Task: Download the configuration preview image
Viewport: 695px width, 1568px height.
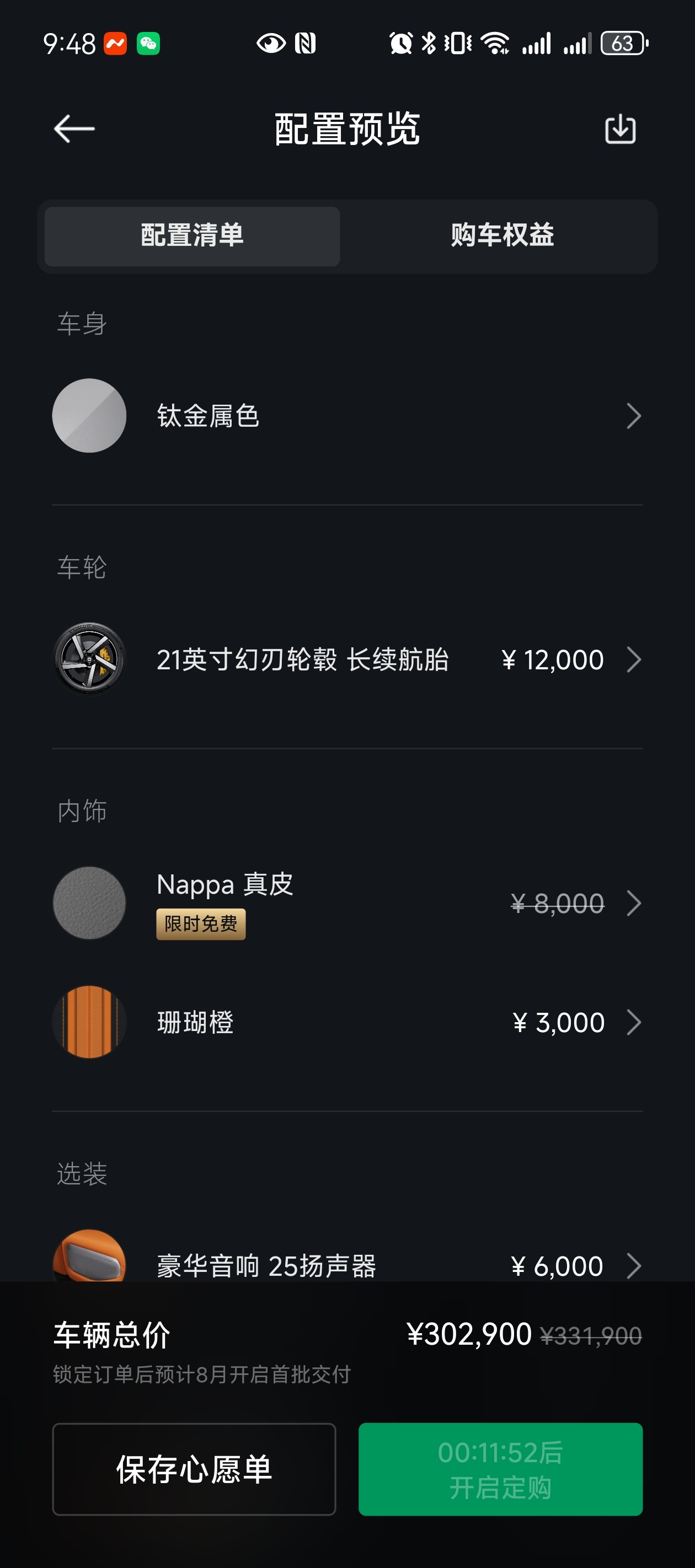Action: coord(620,129)
